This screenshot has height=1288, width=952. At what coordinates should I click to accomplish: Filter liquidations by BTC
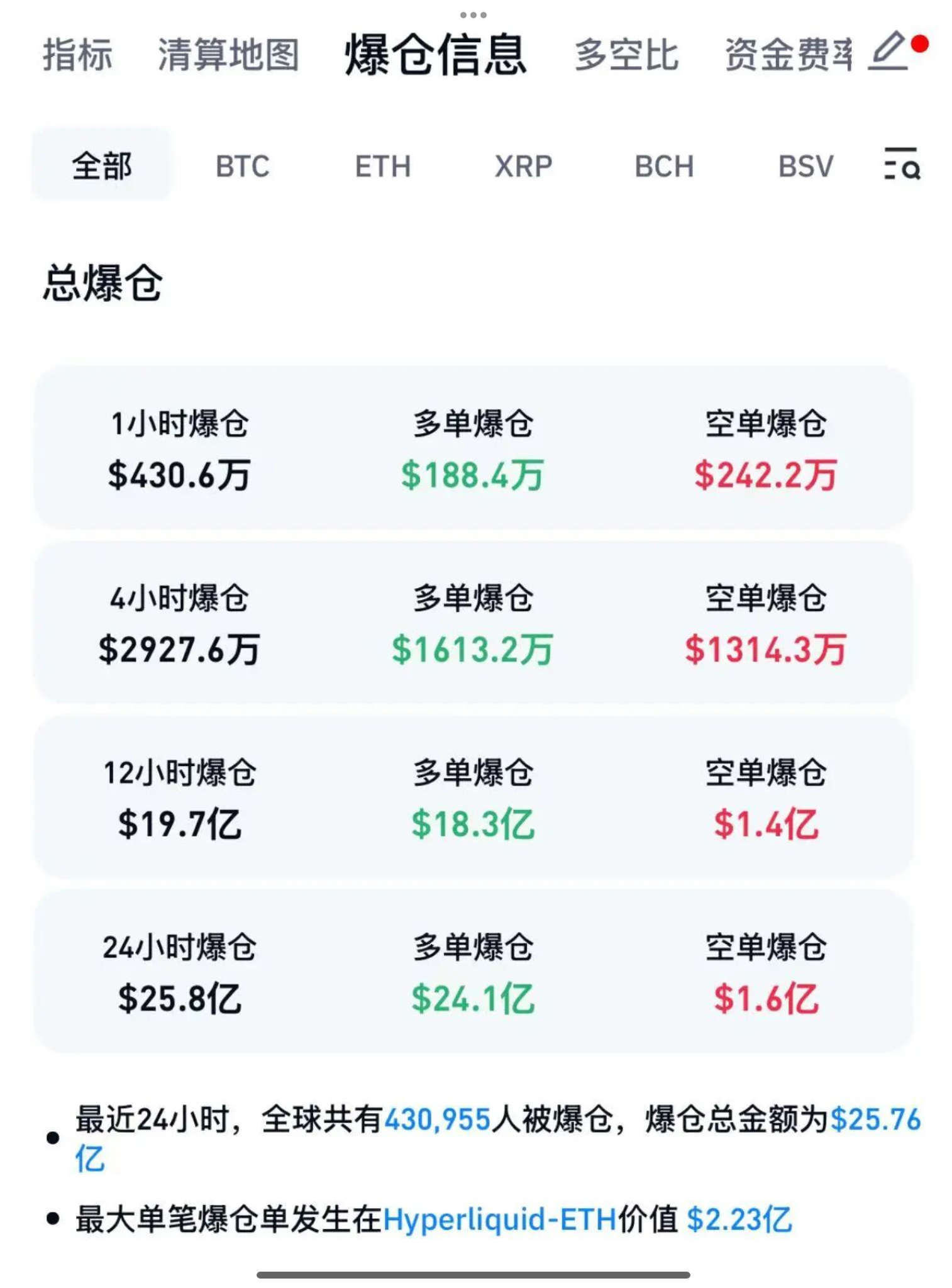point(243,167)
